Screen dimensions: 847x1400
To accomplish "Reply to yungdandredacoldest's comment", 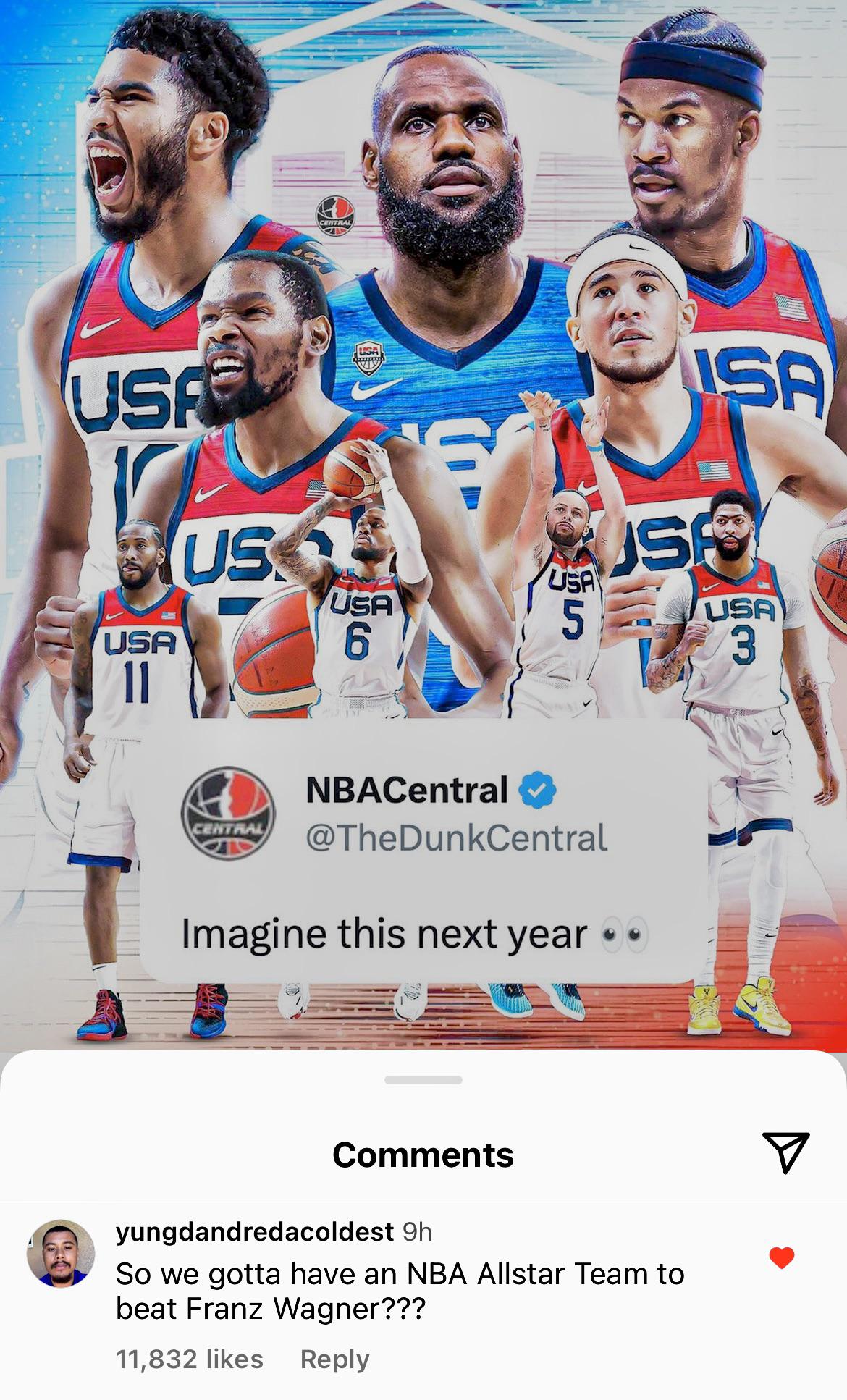I will 334,1359.
